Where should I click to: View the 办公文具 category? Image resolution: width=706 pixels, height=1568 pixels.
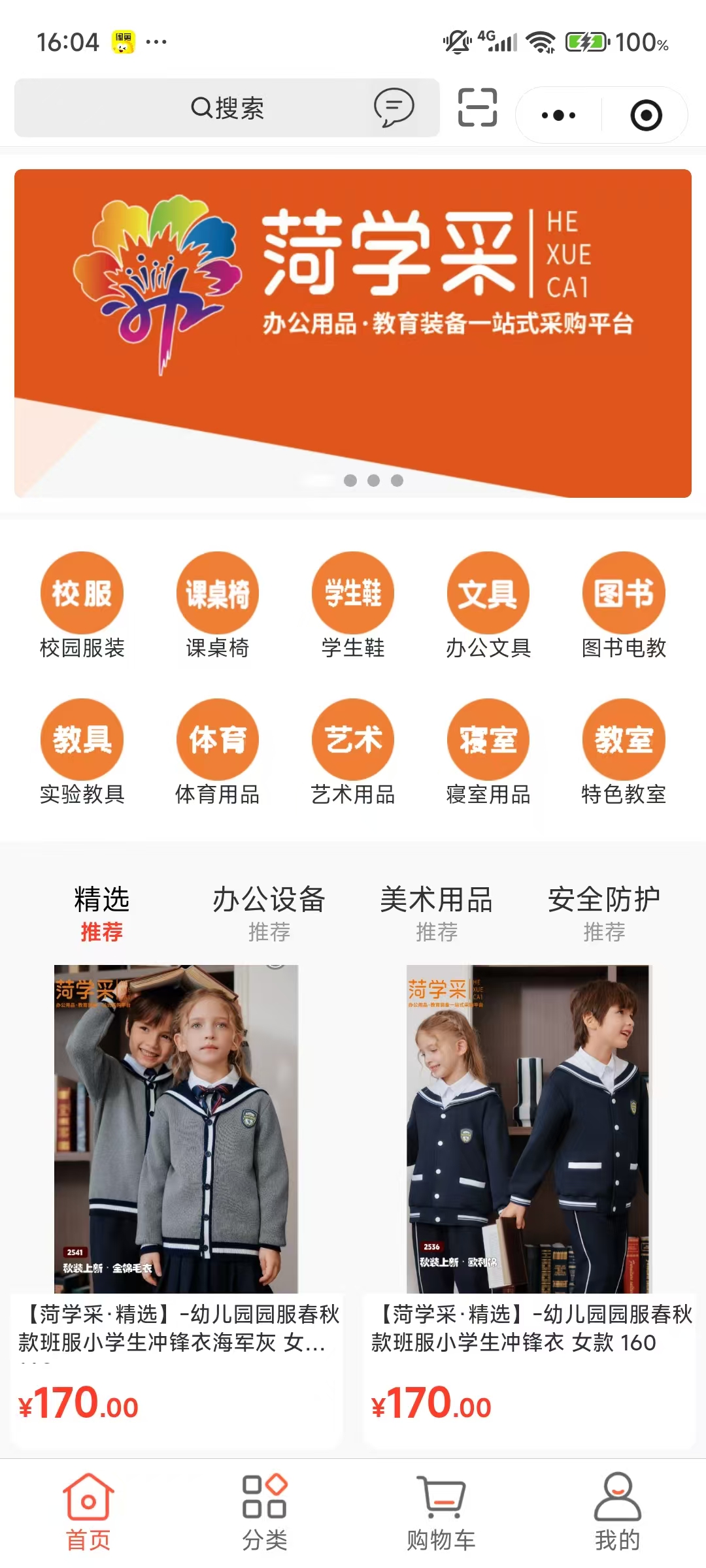[x=488, y=606]
